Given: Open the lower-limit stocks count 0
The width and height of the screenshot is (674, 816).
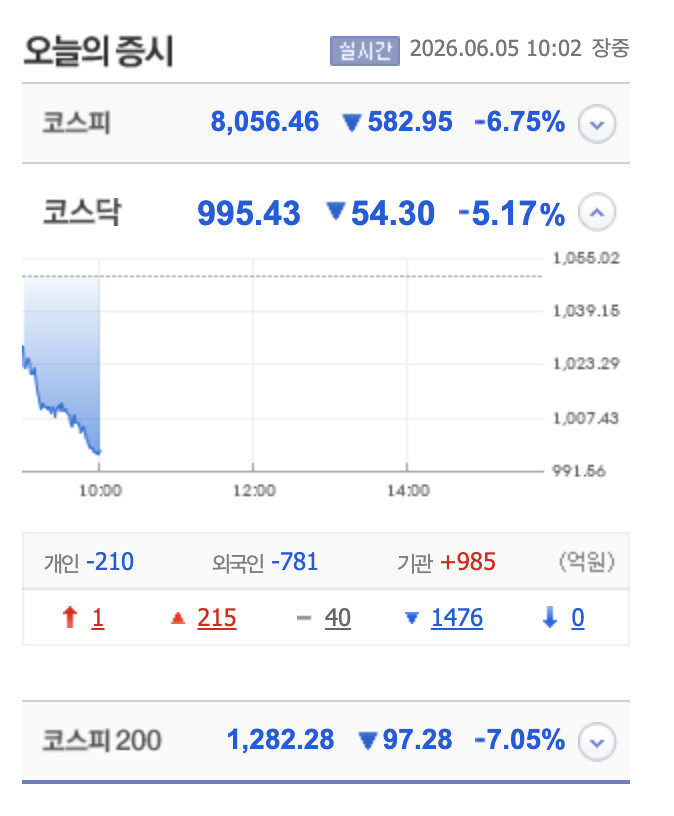Looking at the screenshot, I should [x=578, y=618].
